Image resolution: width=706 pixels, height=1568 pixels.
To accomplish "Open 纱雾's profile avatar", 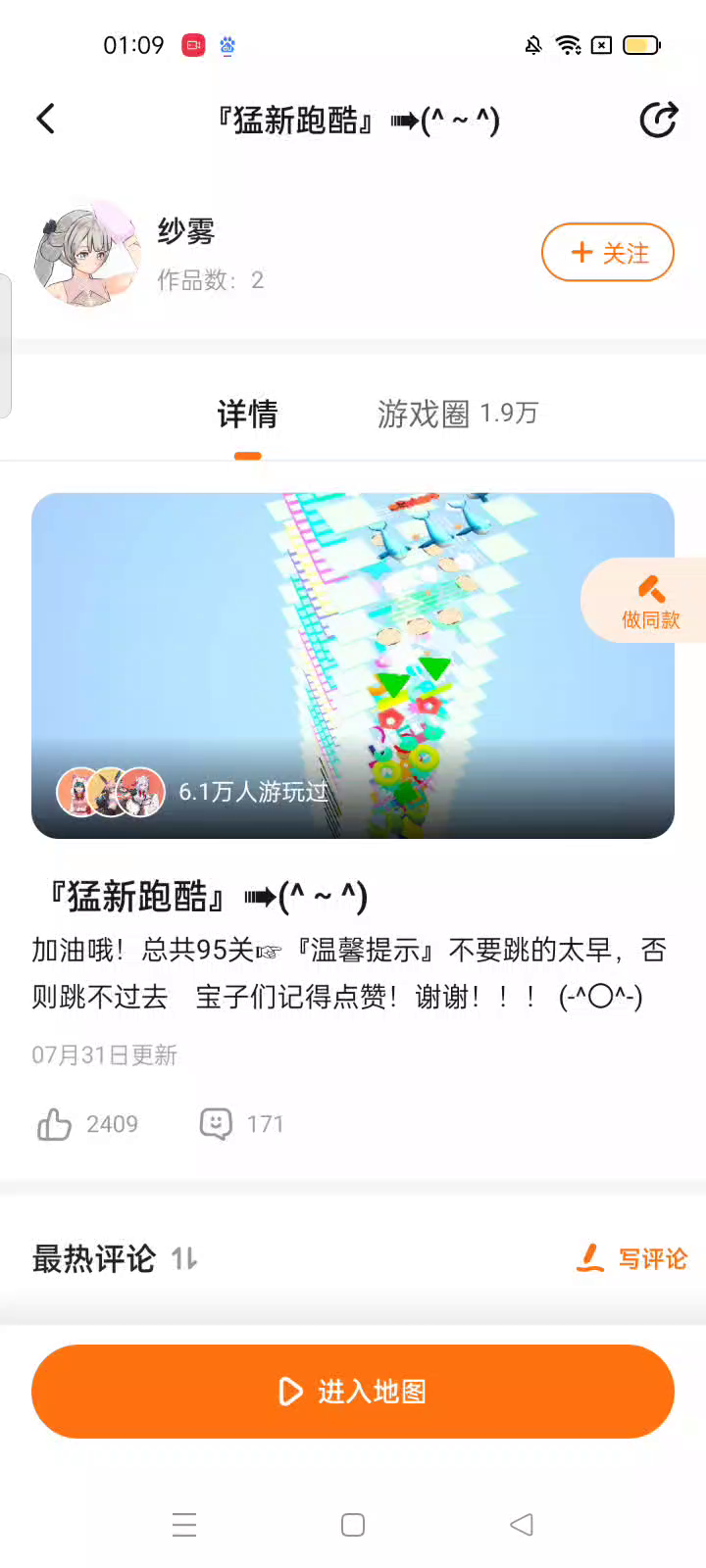I will (87, 255).
